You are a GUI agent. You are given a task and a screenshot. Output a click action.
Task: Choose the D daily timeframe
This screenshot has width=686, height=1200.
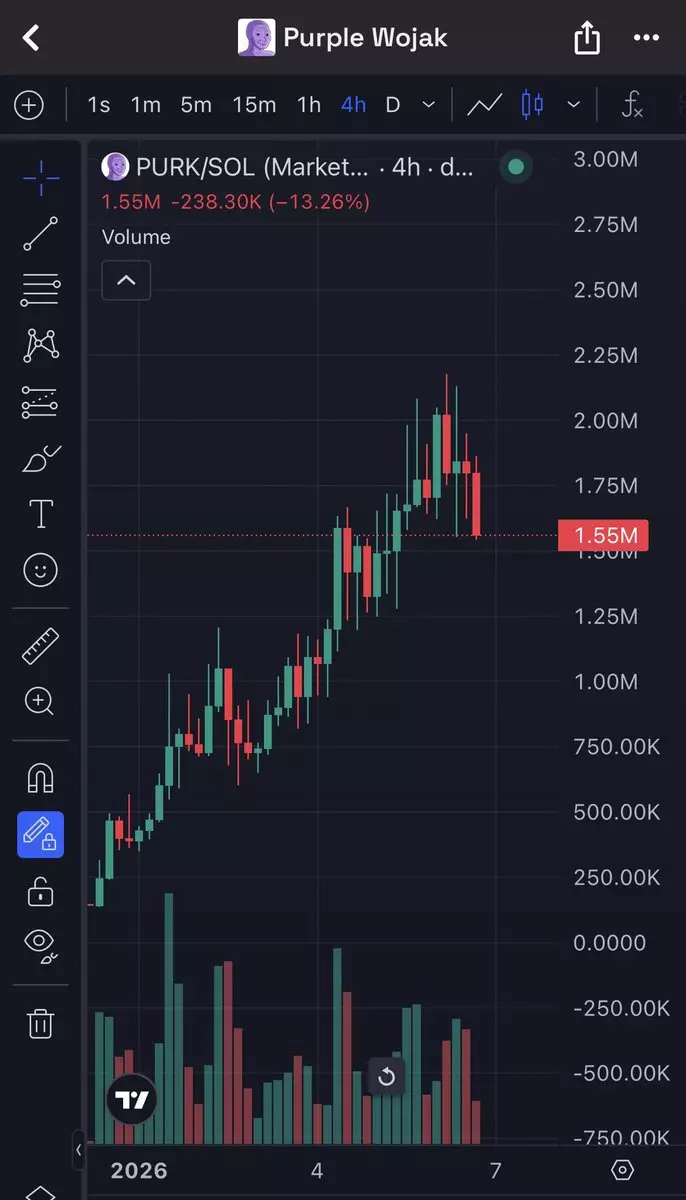[x=393, y=105]
